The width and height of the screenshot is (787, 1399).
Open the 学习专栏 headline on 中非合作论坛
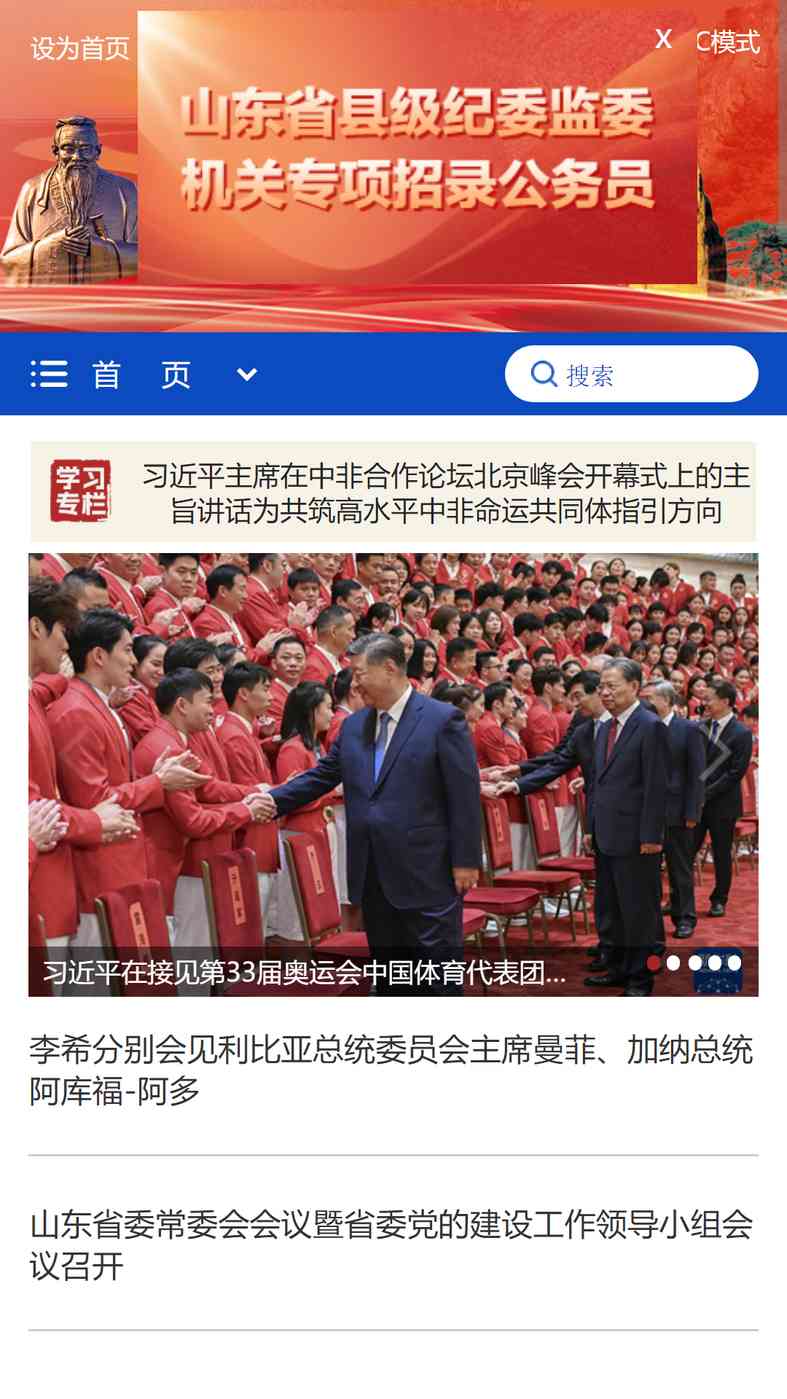coord(445,493)
